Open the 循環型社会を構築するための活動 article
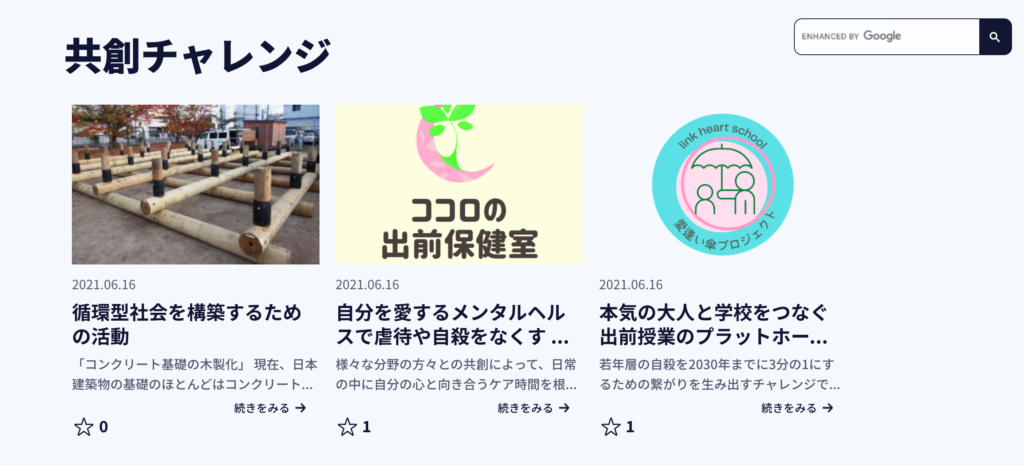The width and height of the screenshot is (1024, 465). click(186, 323)
